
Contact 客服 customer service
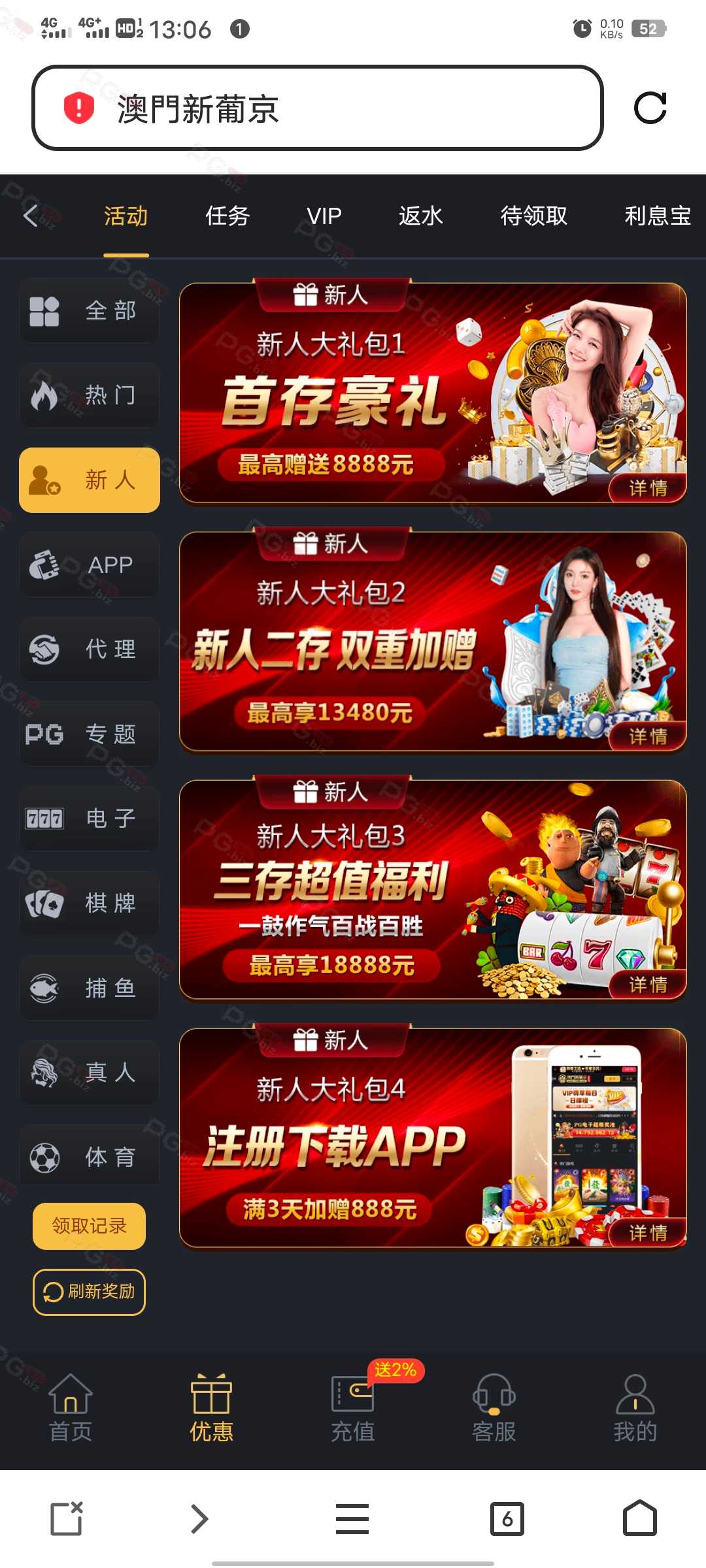494,1407
